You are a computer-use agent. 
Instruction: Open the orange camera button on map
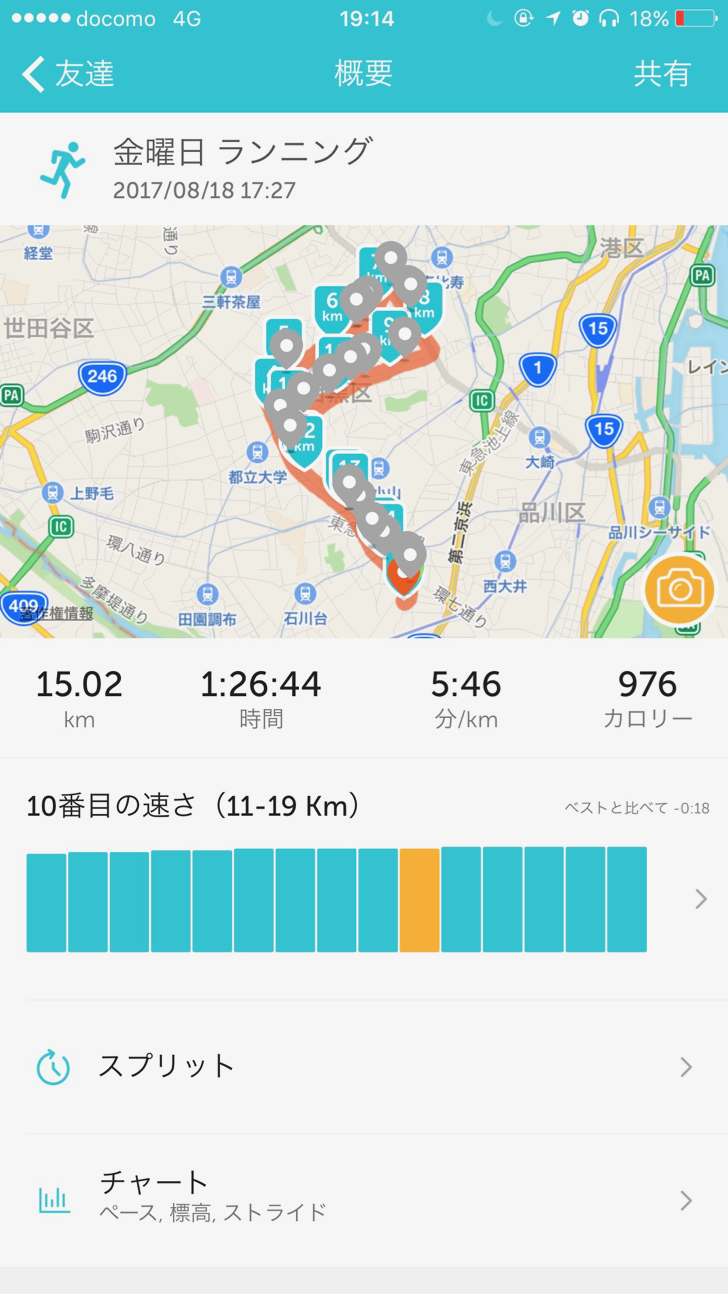680,589
